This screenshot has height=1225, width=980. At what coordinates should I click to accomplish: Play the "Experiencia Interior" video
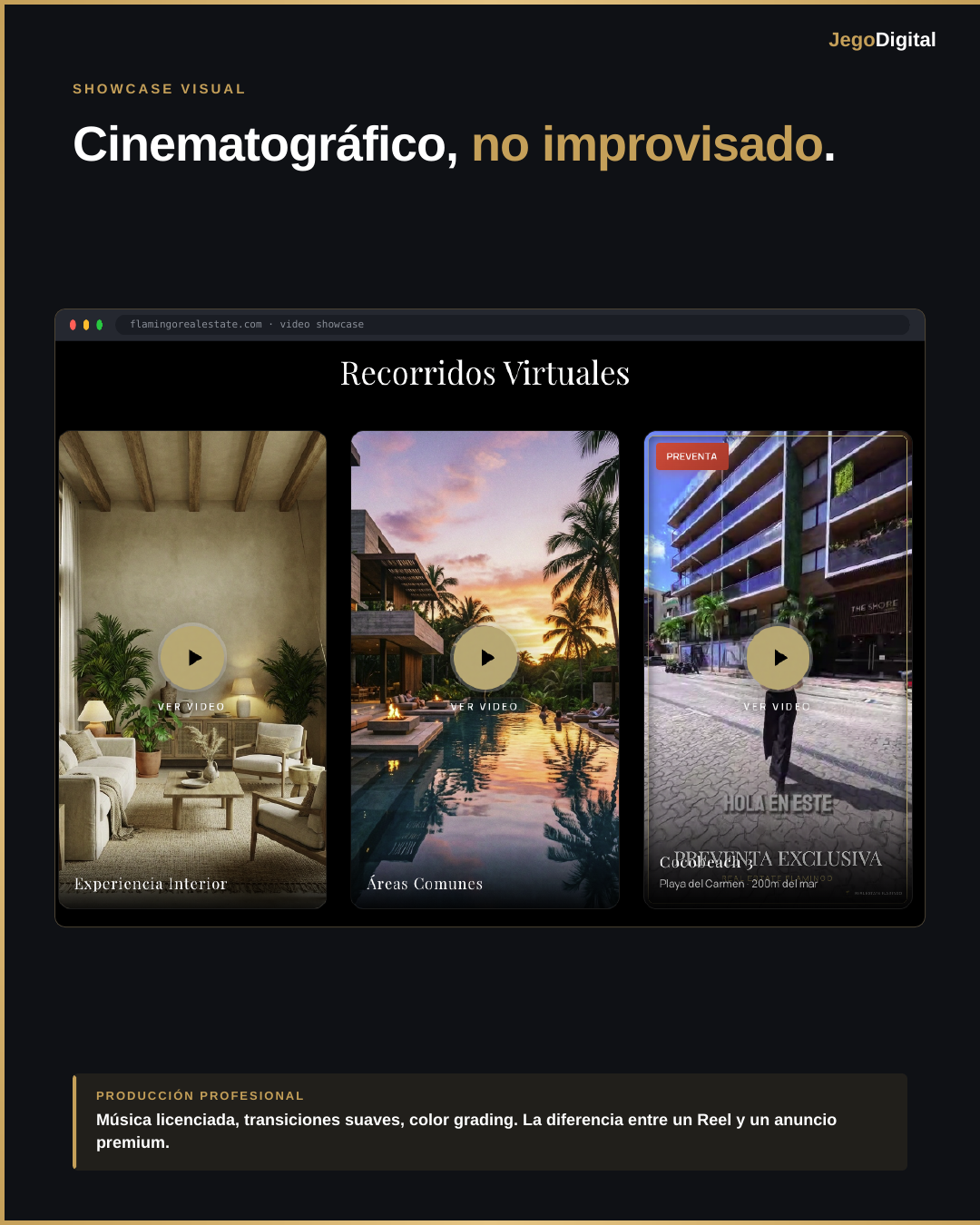(x=192, y=657)
